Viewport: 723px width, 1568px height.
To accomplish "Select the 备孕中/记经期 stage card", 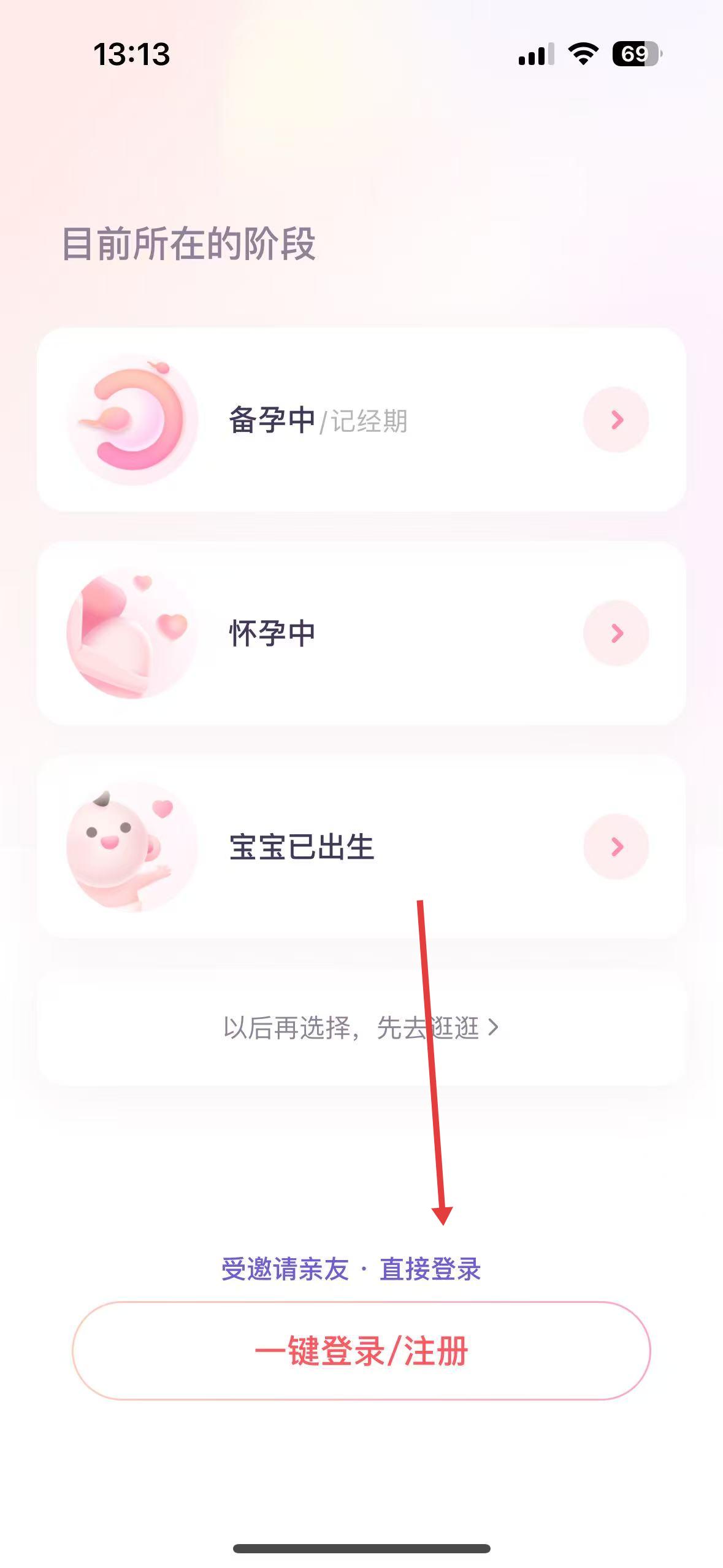I will pyautogui.click(x=361, y=420).
